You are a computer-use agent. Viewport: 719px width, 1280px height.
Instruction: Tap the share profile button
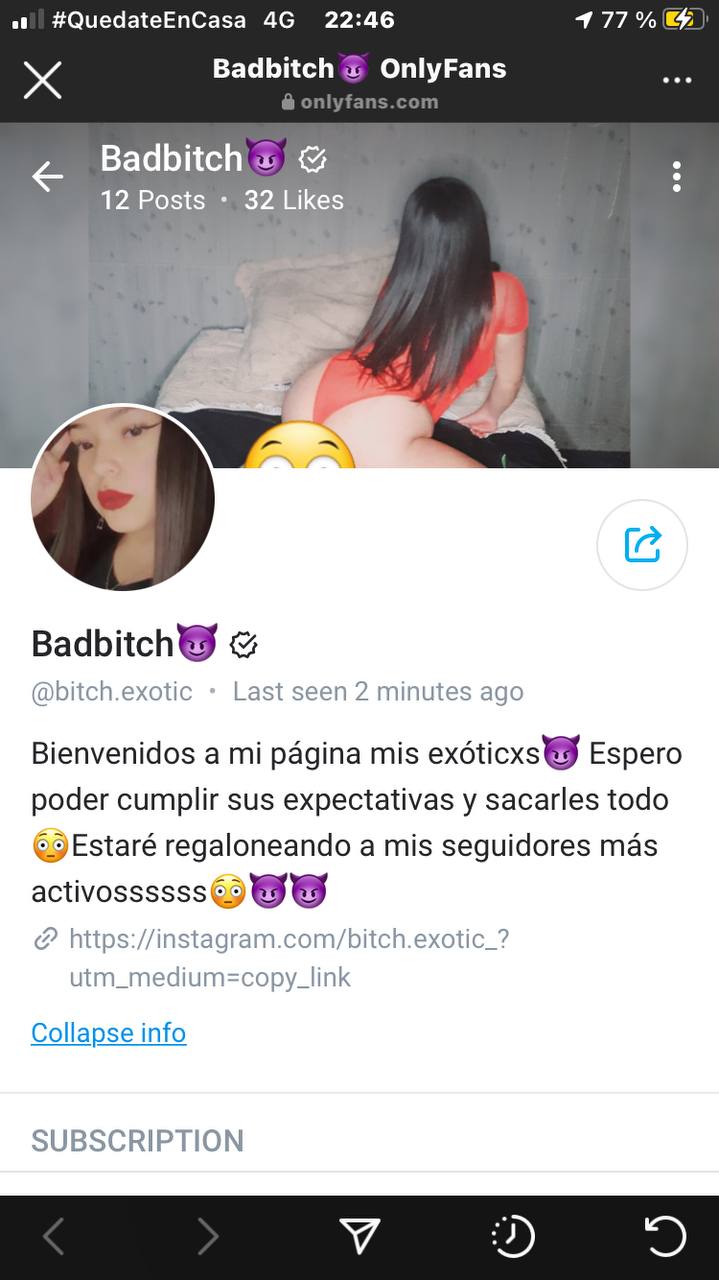click(x=642, y=545)
